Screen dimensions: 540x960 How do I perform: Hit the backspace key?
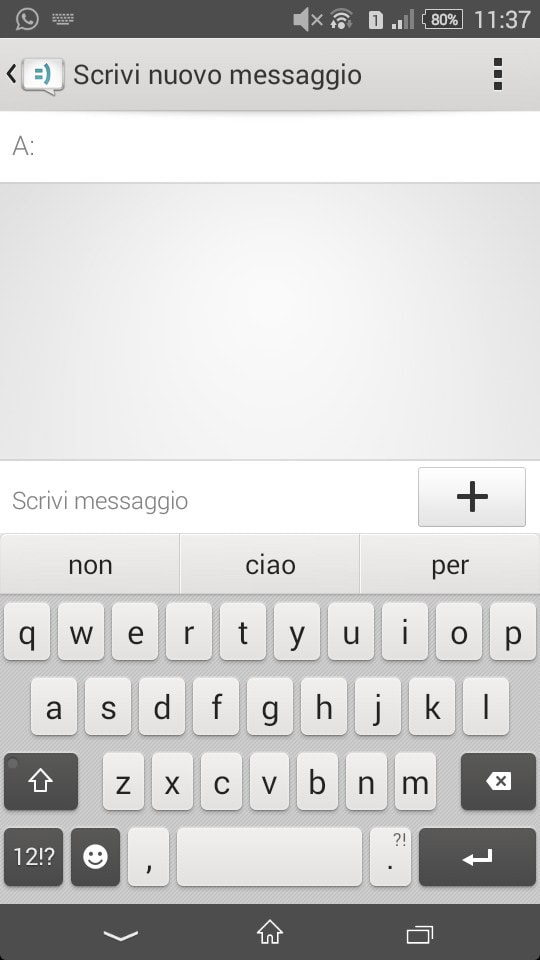(498, 781)
